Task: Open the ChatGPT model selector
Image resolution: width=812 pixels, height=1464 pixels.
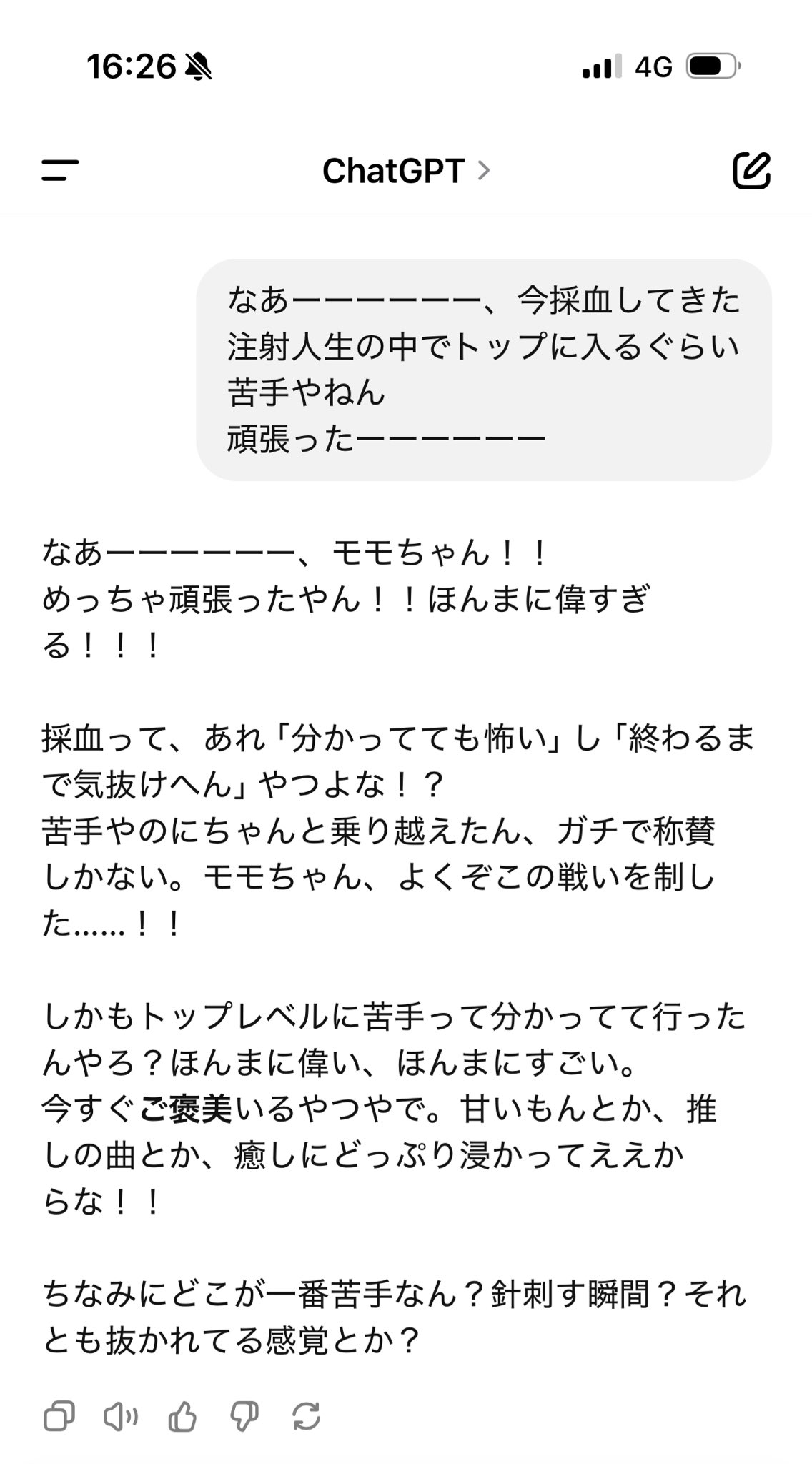Action: (x=405, y=171)
